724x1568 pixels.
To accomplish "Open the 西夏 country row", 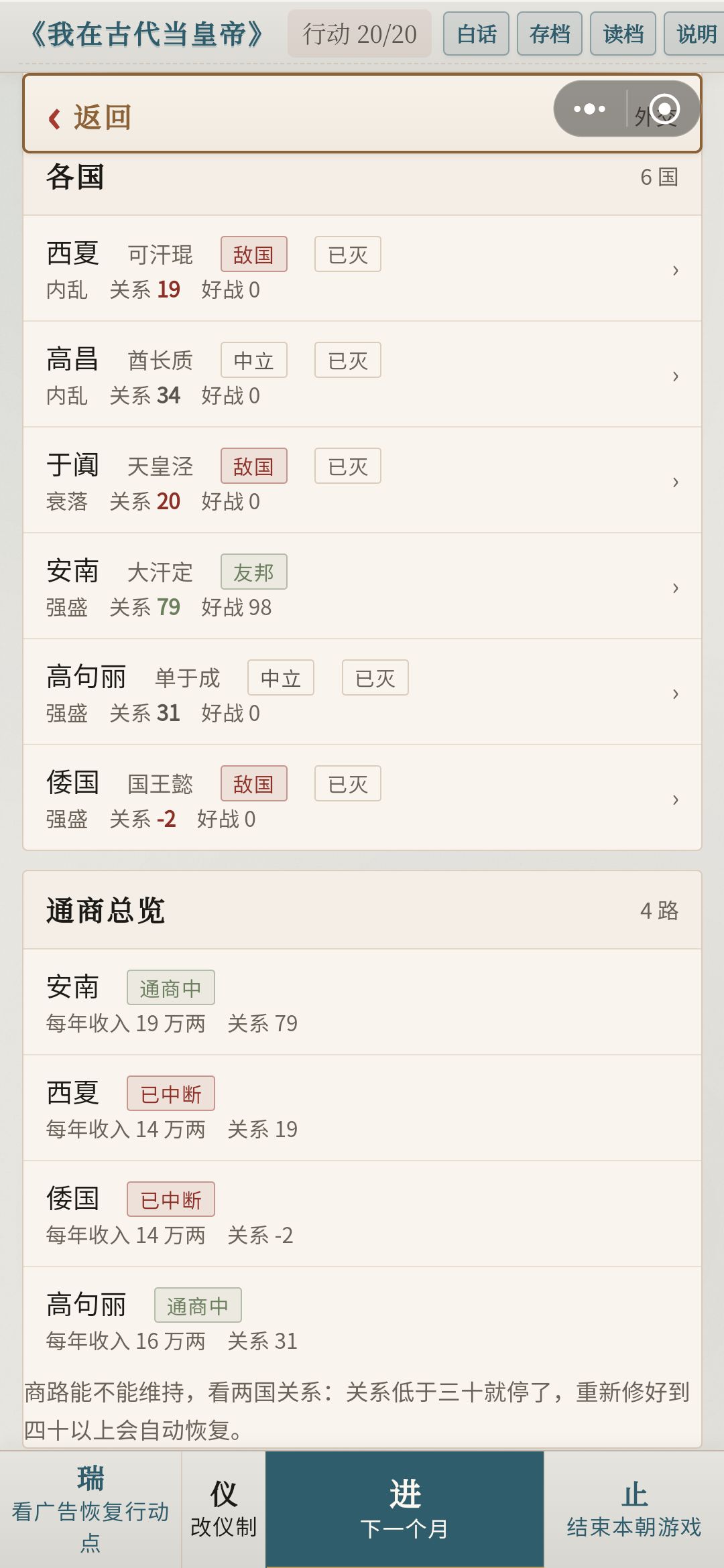I will coord(362,269).
